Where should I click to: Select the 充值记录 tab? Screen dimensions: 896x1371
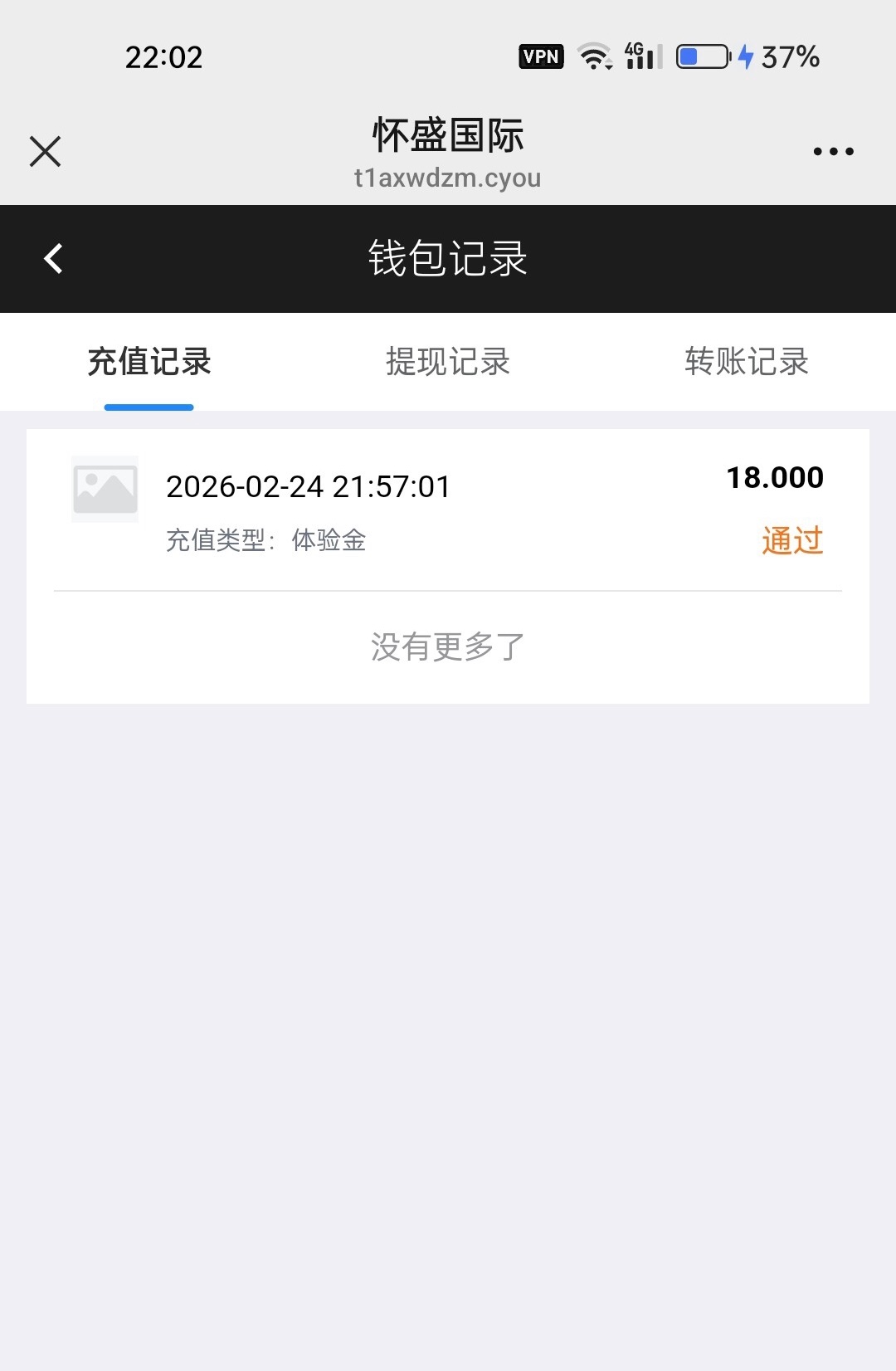(149, 362)
